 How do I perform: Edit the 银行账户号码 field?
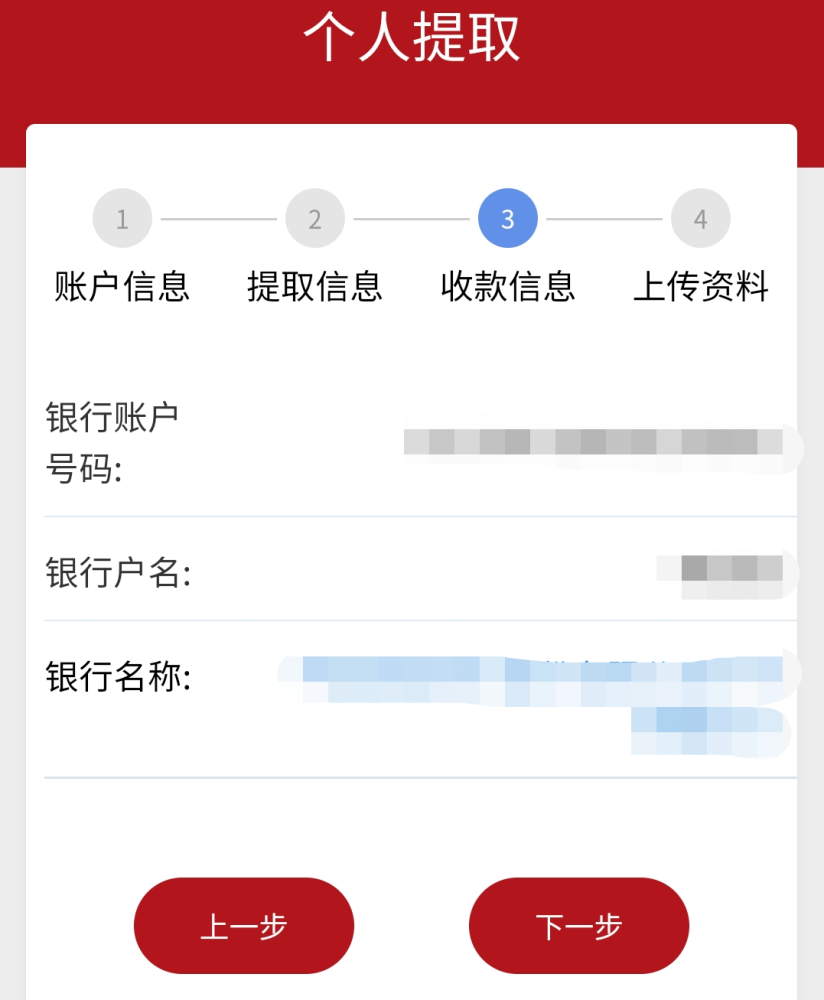[x=592, y=442]
